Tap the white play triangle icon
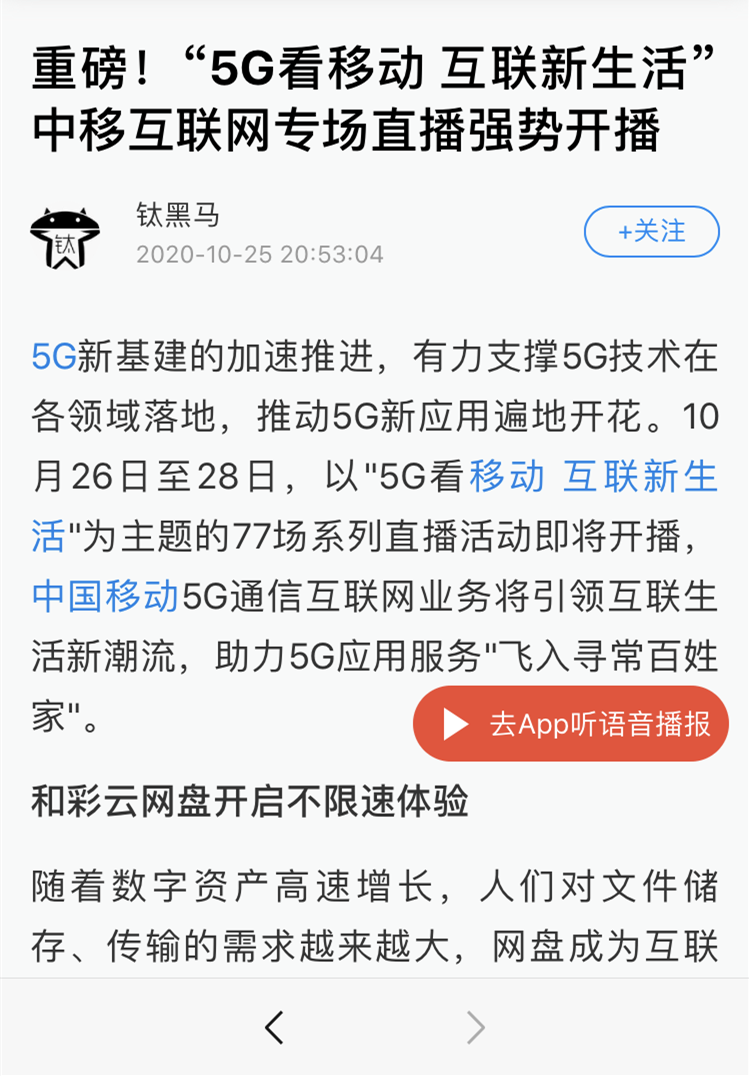 454,723
